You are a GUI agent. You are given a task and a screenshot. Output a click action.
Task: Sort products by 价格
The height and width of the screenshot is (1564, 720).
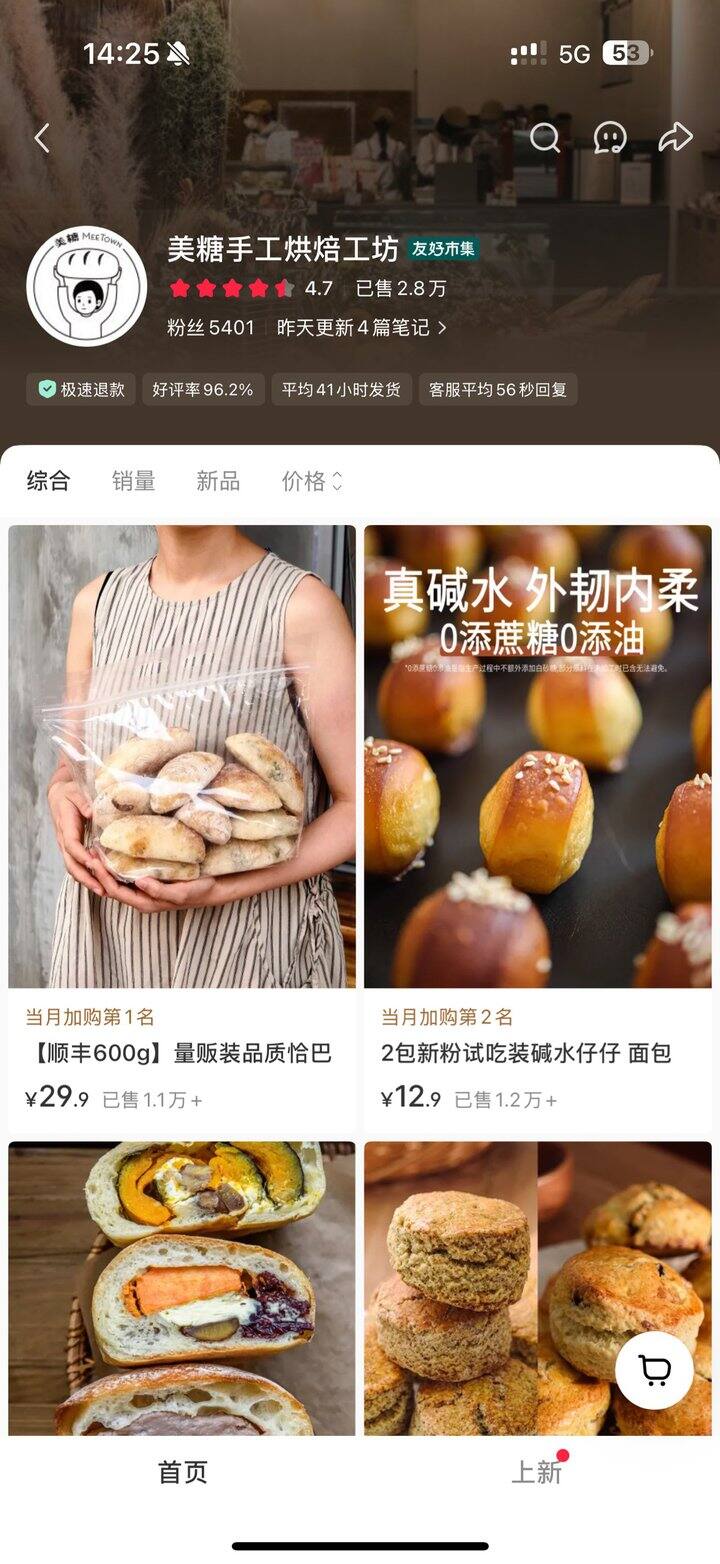pyautogui.click(x=311, y=481)
